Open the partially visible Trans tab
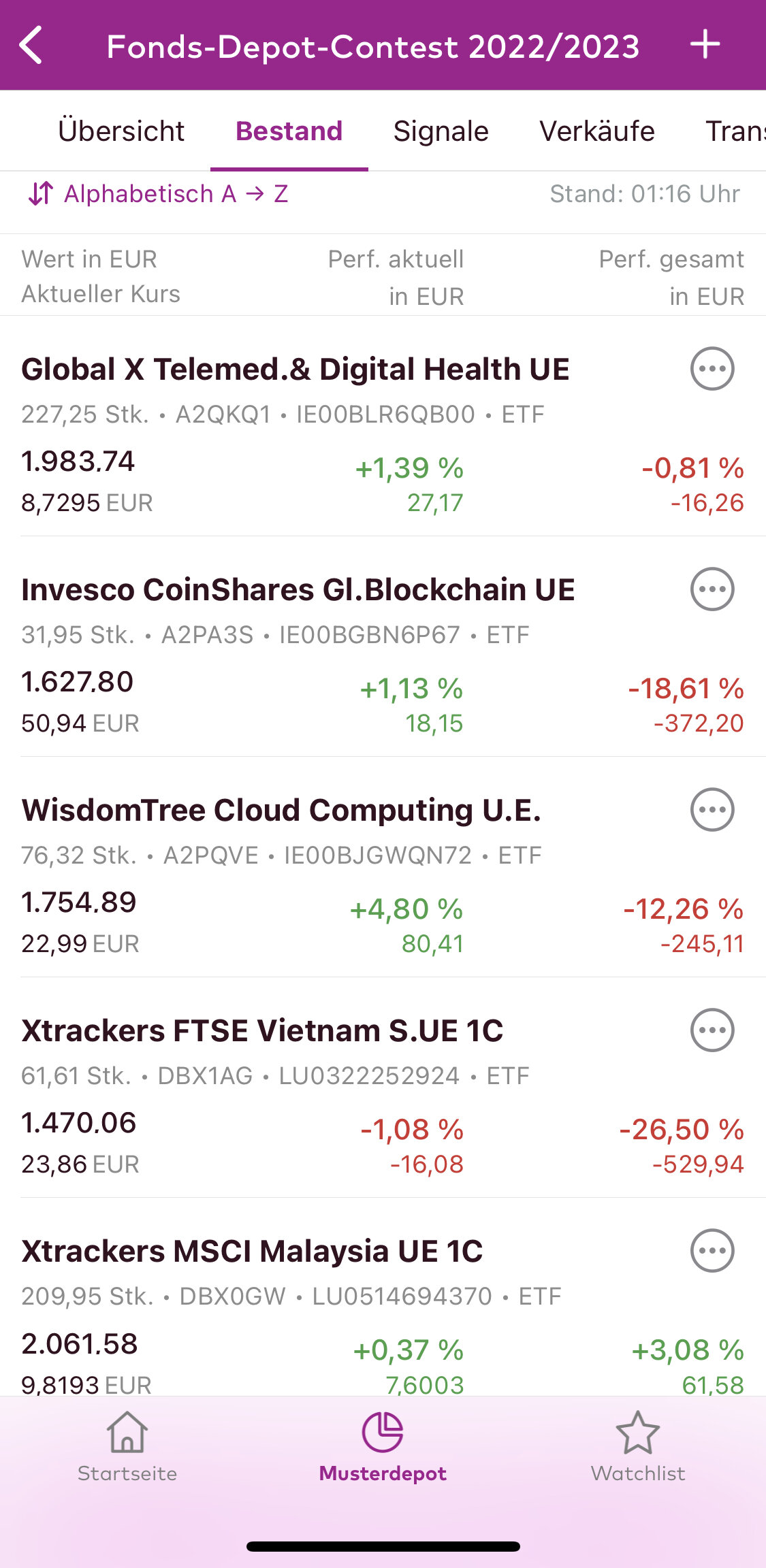 point(735,131)
